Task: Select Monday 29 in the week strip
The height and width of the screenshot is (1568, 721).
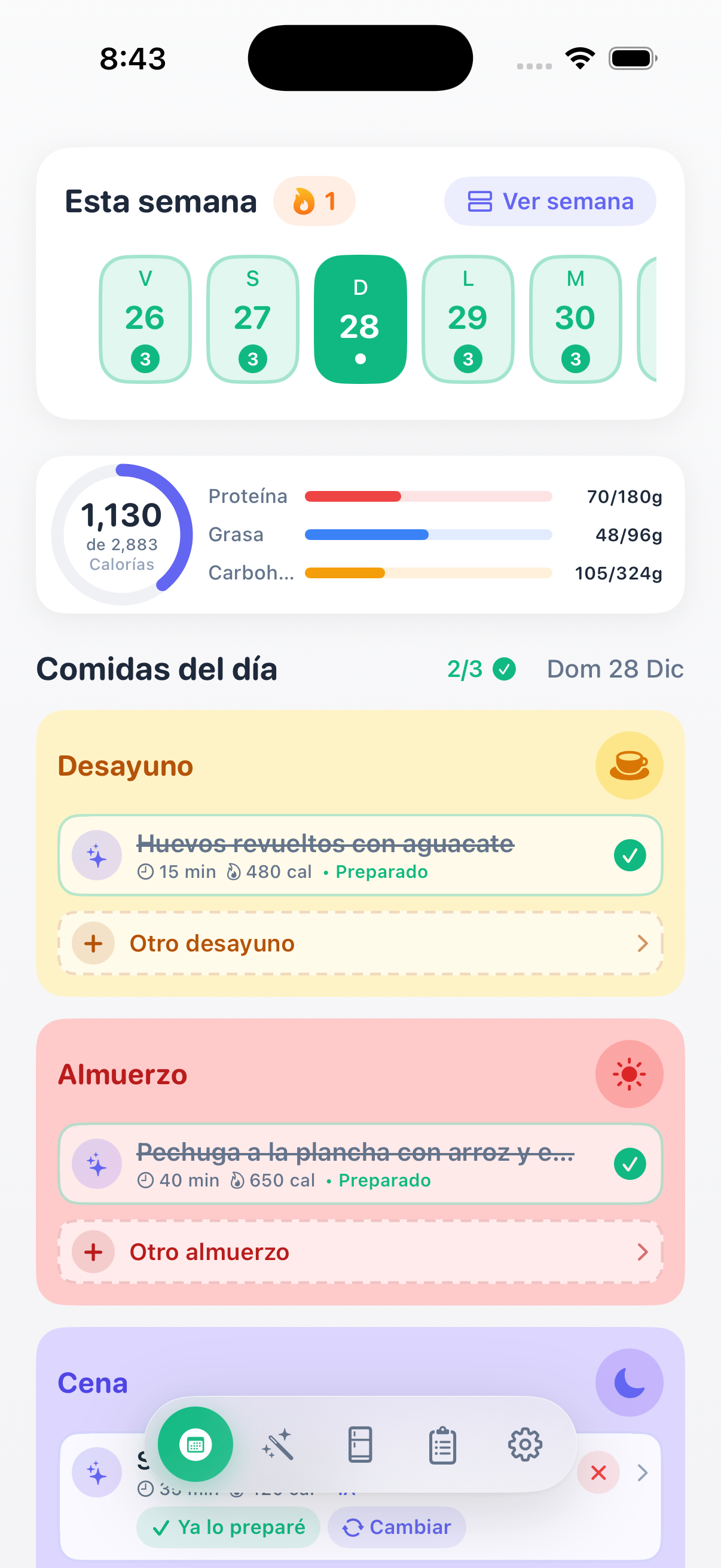Action: click(x=468, y=319)
